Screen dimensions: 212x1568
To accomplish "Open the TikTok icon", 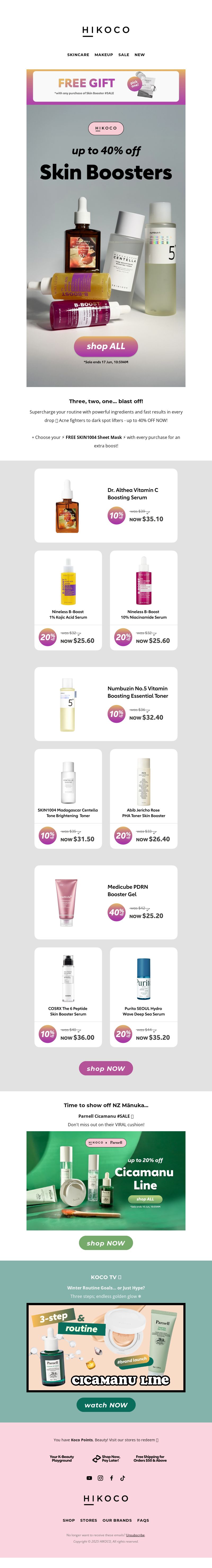I will point(122,1478).
